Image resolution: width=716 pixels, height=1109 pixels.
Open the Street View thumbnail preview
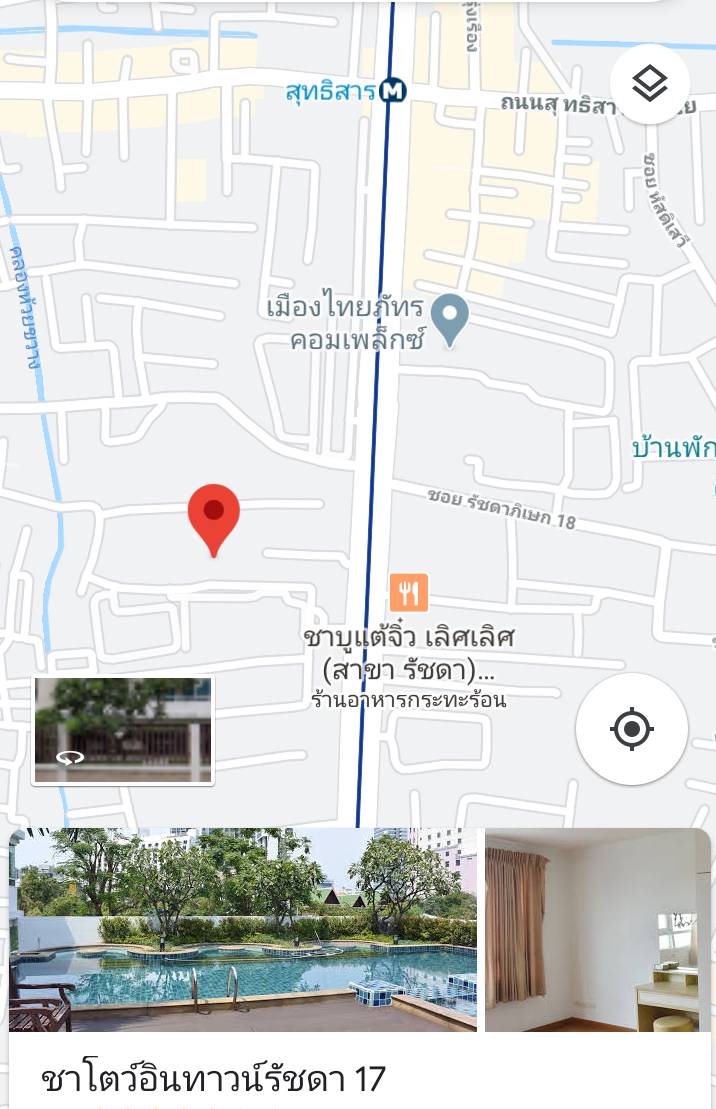click(123, 730)
